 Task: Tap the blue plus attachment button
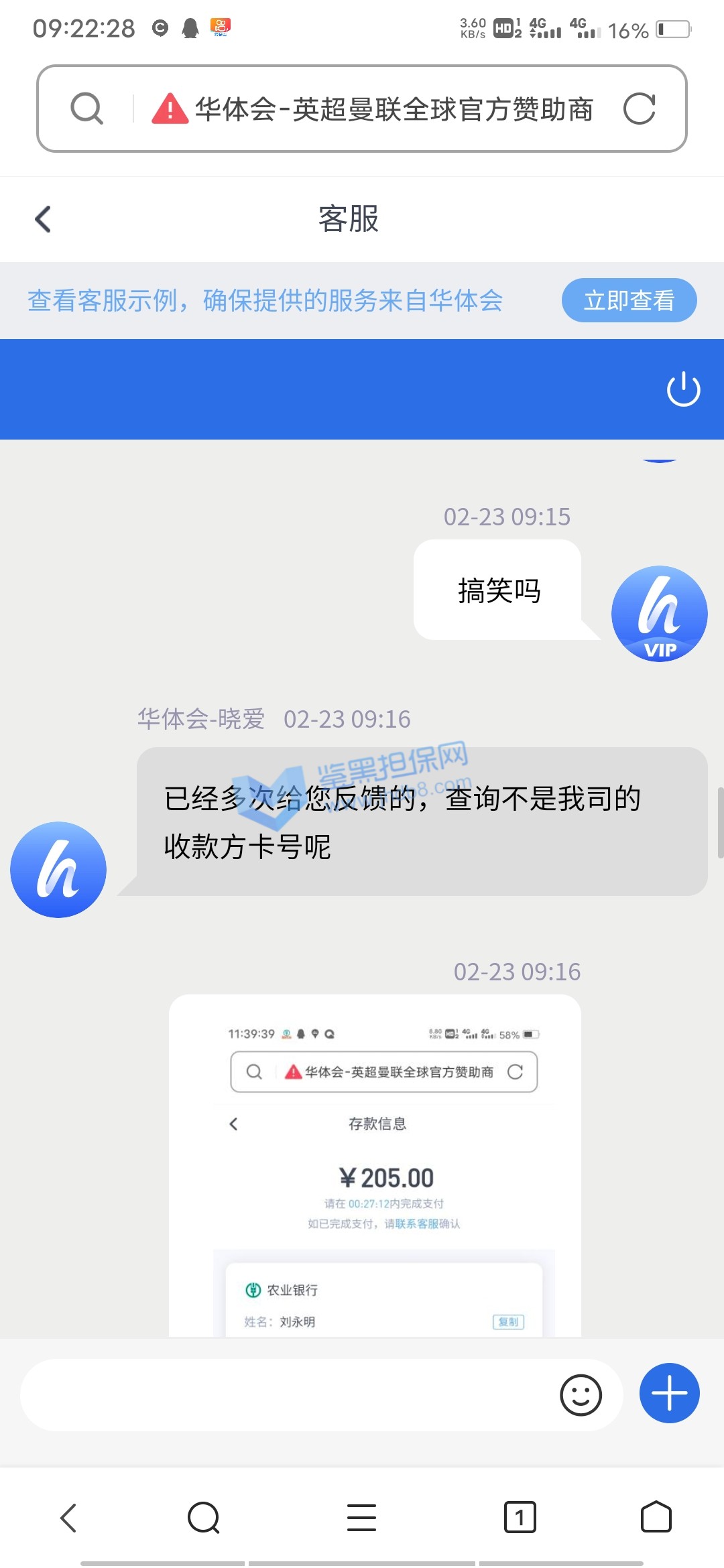(669, 1393)
